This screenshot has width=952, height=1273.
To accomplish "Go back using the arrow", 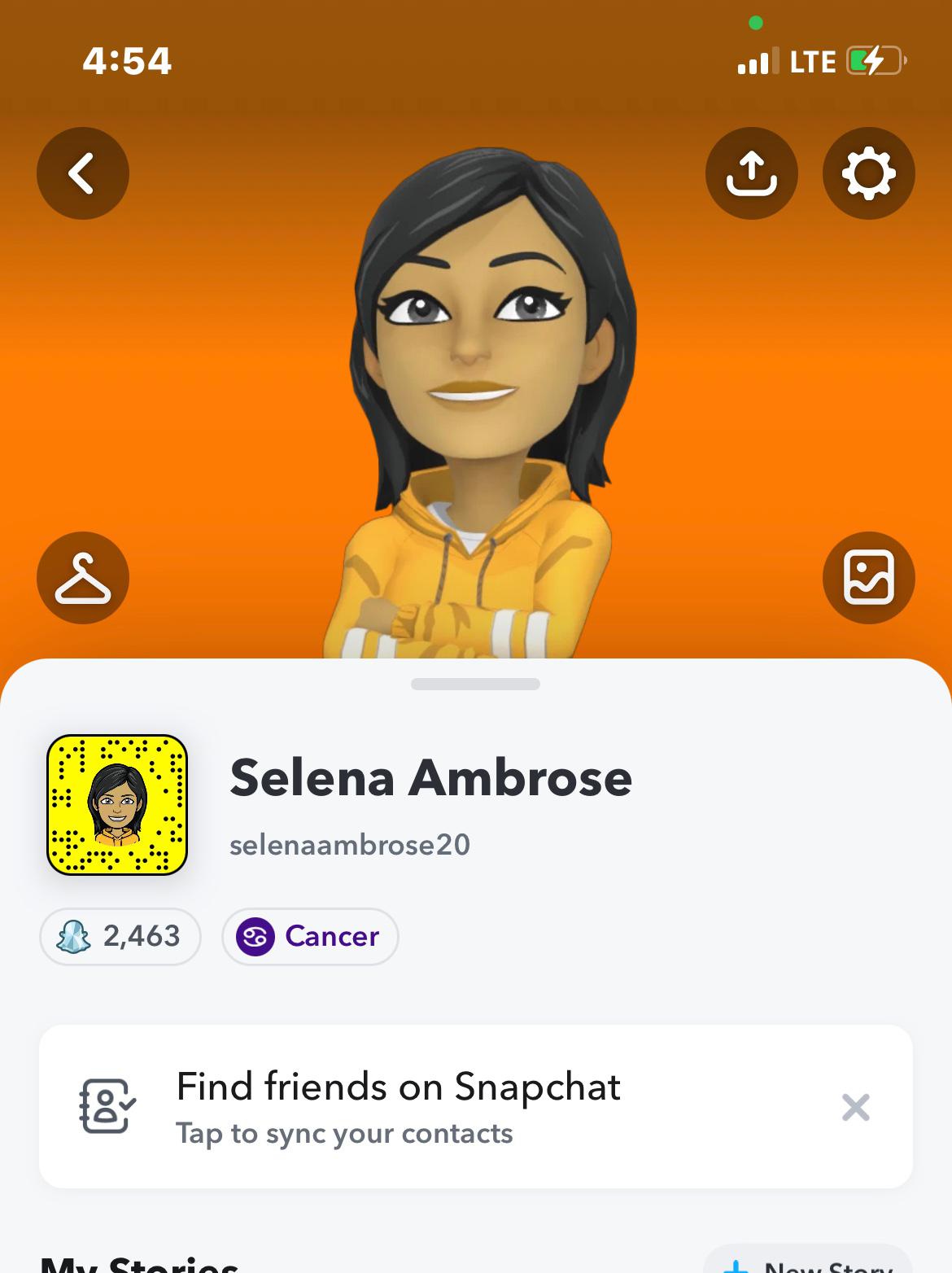I will 82,173.
